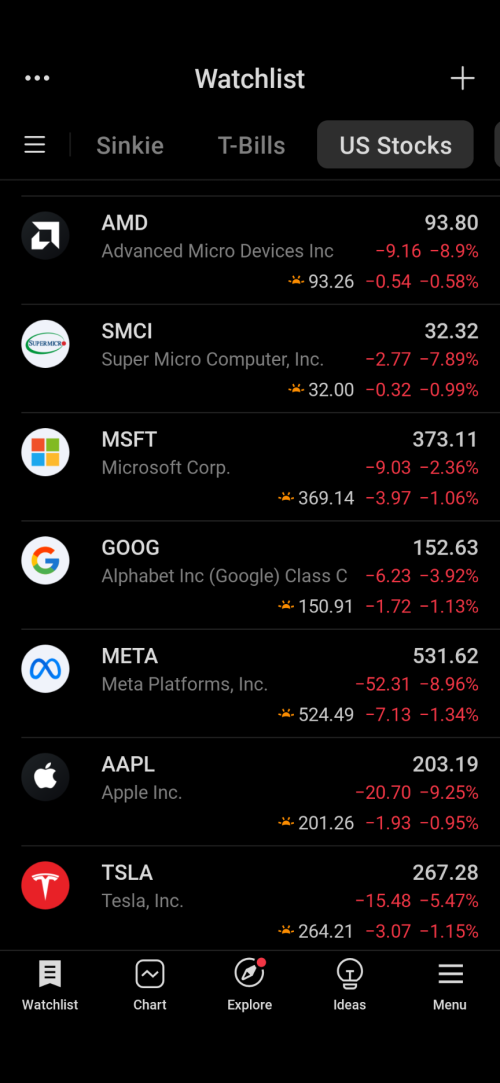Switch to the Ideas tab
The width and height of the screenshot is (500, 1083).
tap(349, 986)
